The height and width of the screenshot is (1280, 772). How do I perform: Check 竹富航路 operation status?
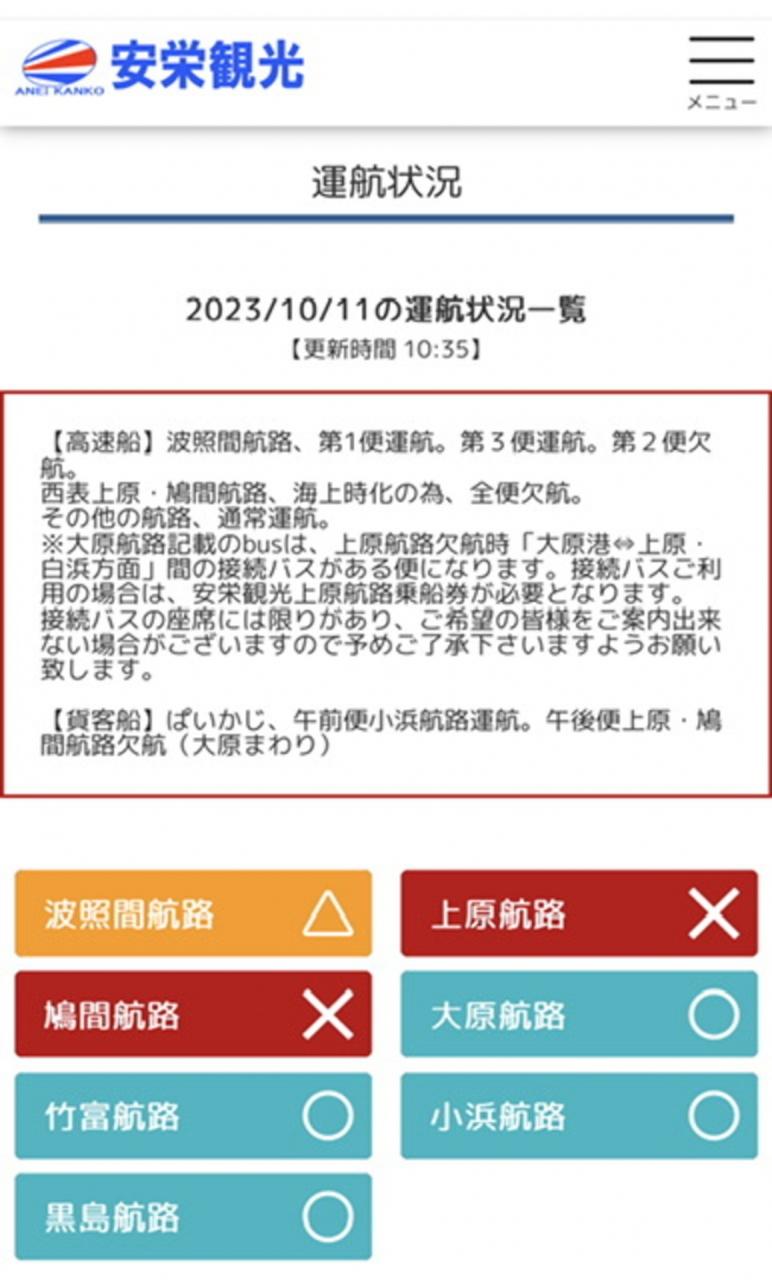click(193, 1115)
